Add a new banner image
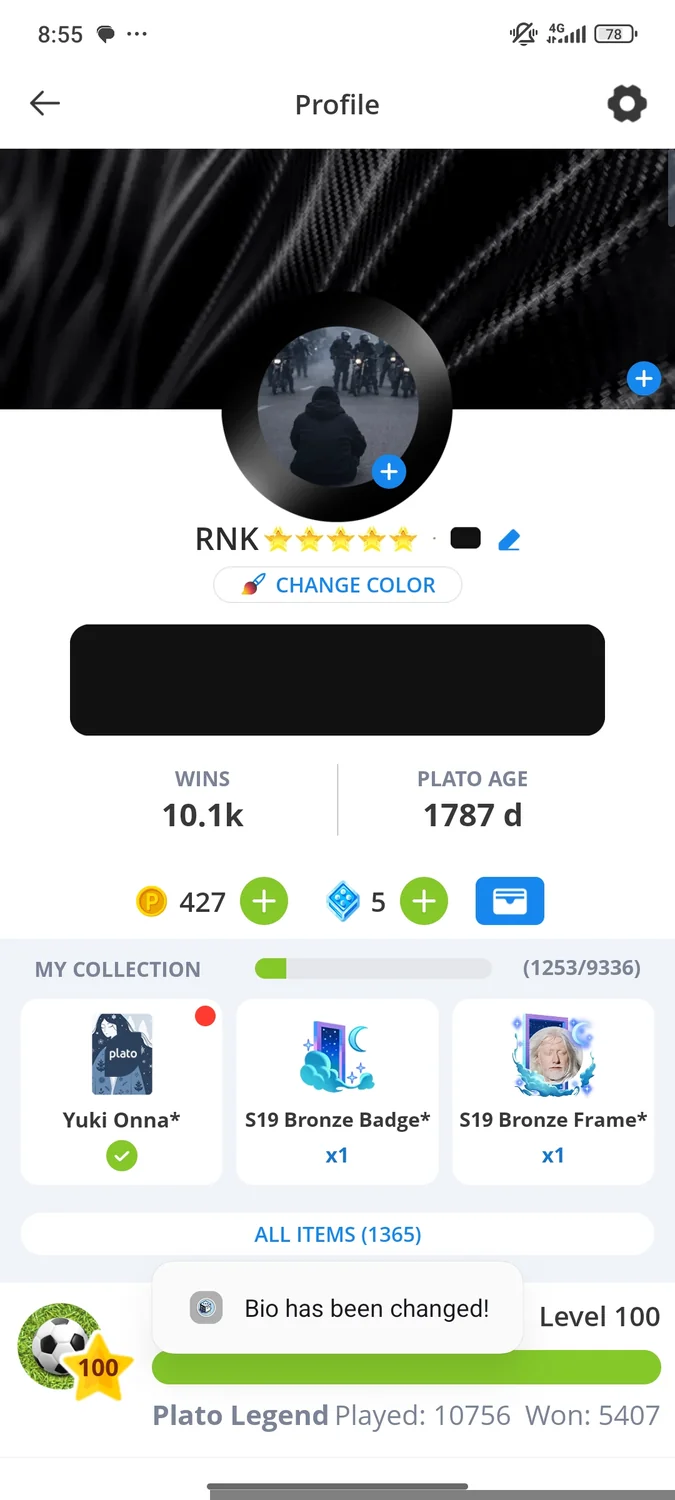 click(x=643, y=379)
